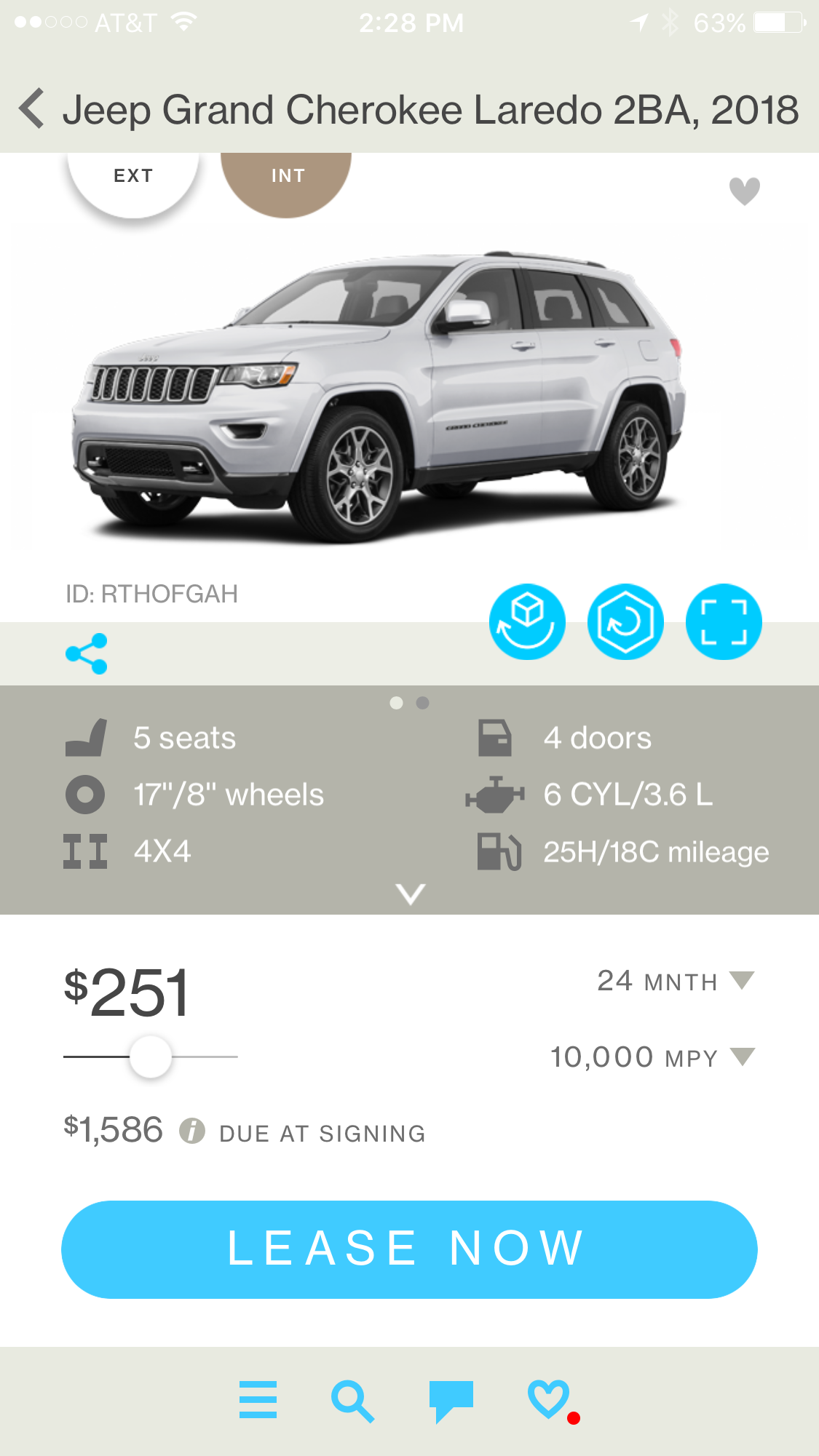Screen dimensions: 819x1456
Task: Open the 24 MNTH lease term dropdown
Action: coord(676,981)
